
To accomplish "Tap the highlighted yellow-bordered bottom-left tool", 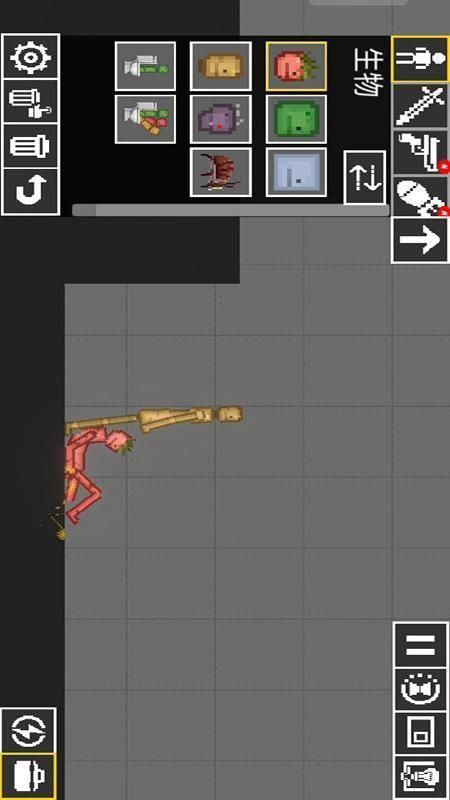I will (29, 776).
